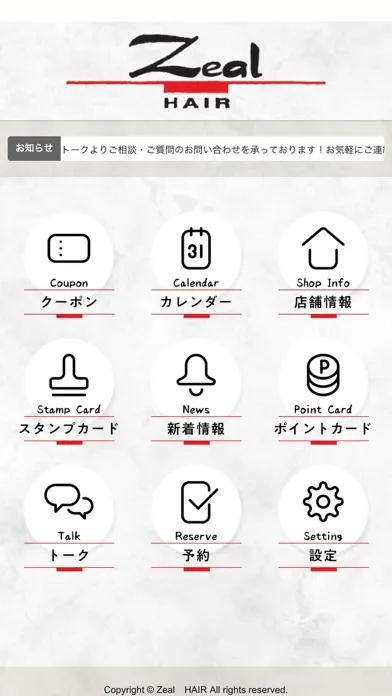Open the Calendar
The height and width of the screenshot is (696, 392).
click(196, 265)
